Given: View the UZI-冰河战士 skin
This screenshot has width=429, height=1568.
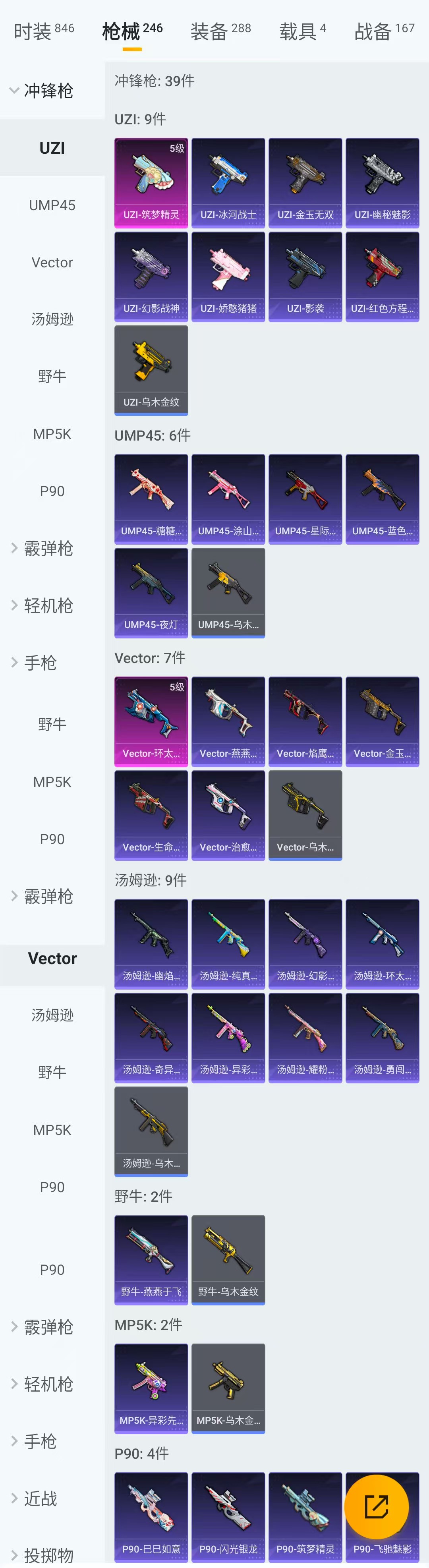Looking at the screenshot, I should tap(228, 183).
